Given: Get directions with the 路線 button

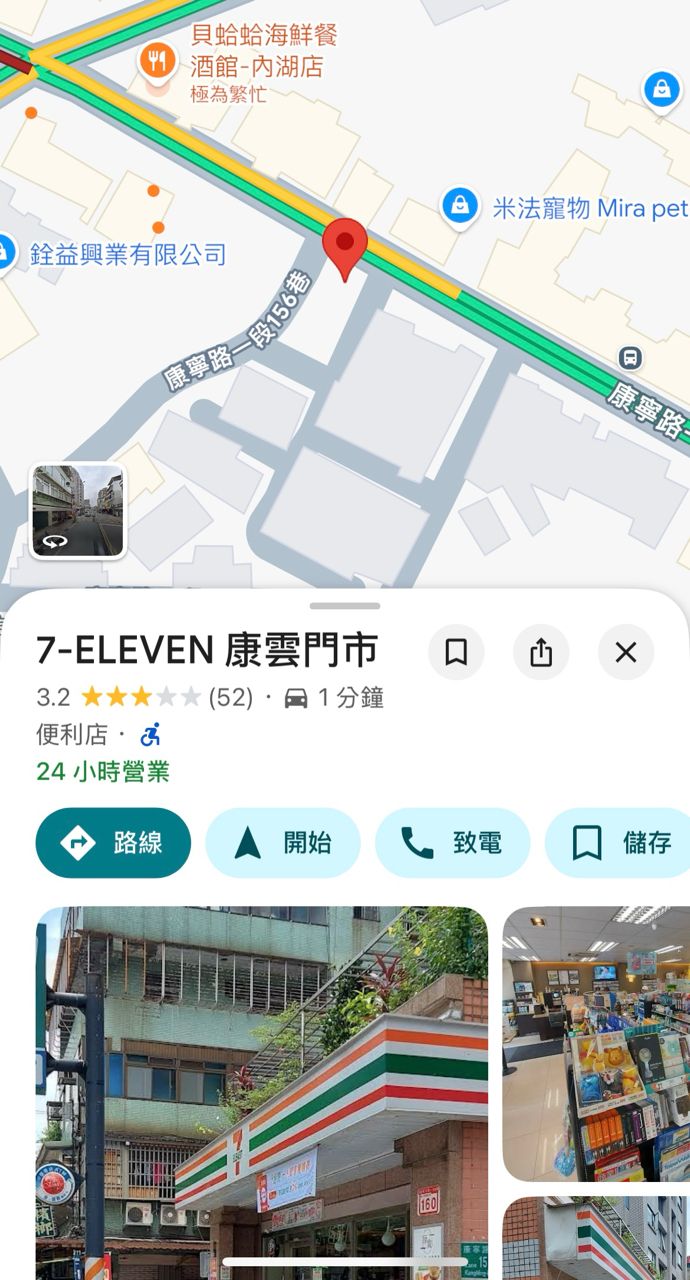Looking at the screenshot, I should coord(113,843).
